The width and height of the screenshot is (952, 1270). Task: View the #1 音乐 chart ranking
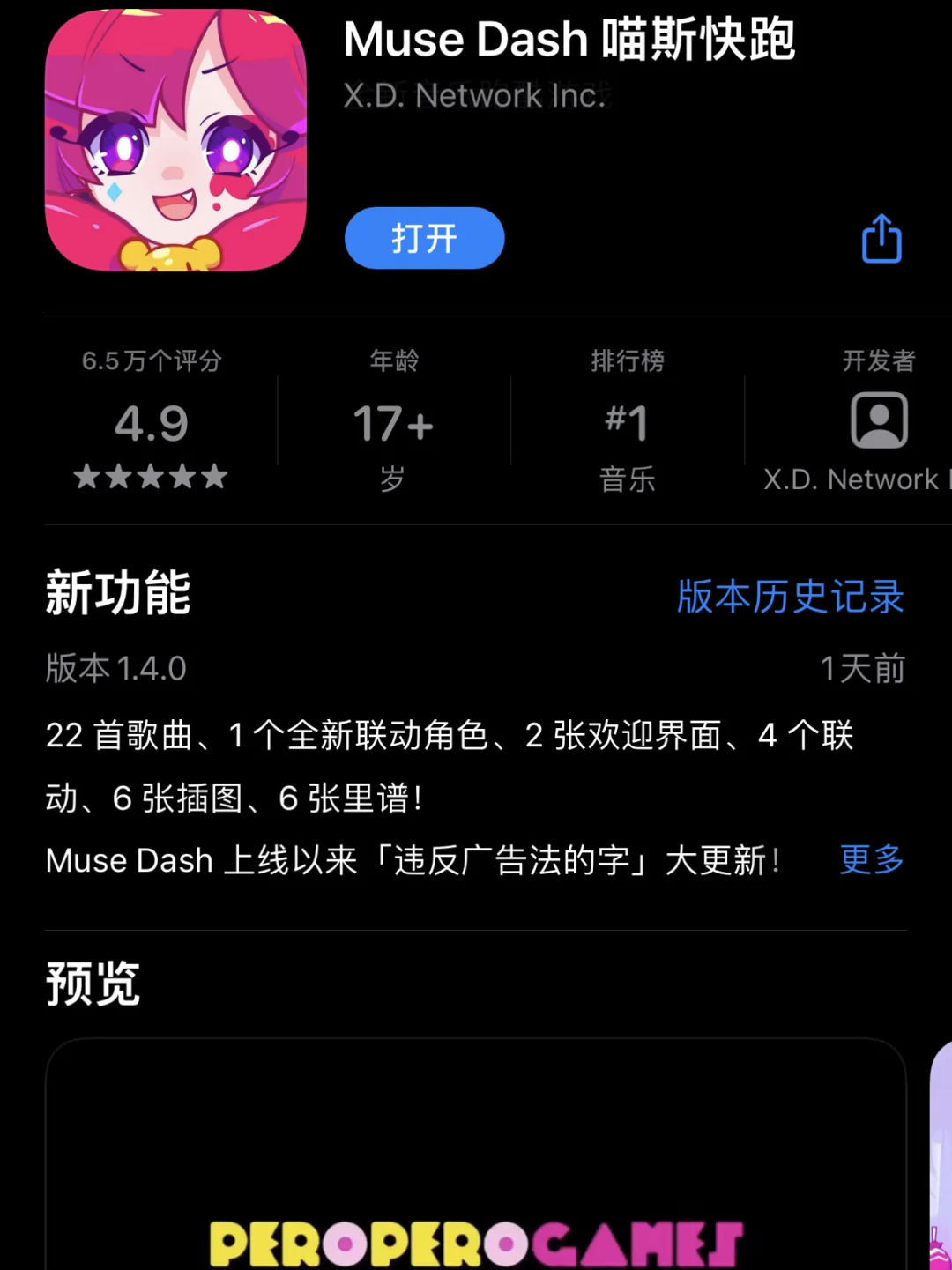coord(627,425)
